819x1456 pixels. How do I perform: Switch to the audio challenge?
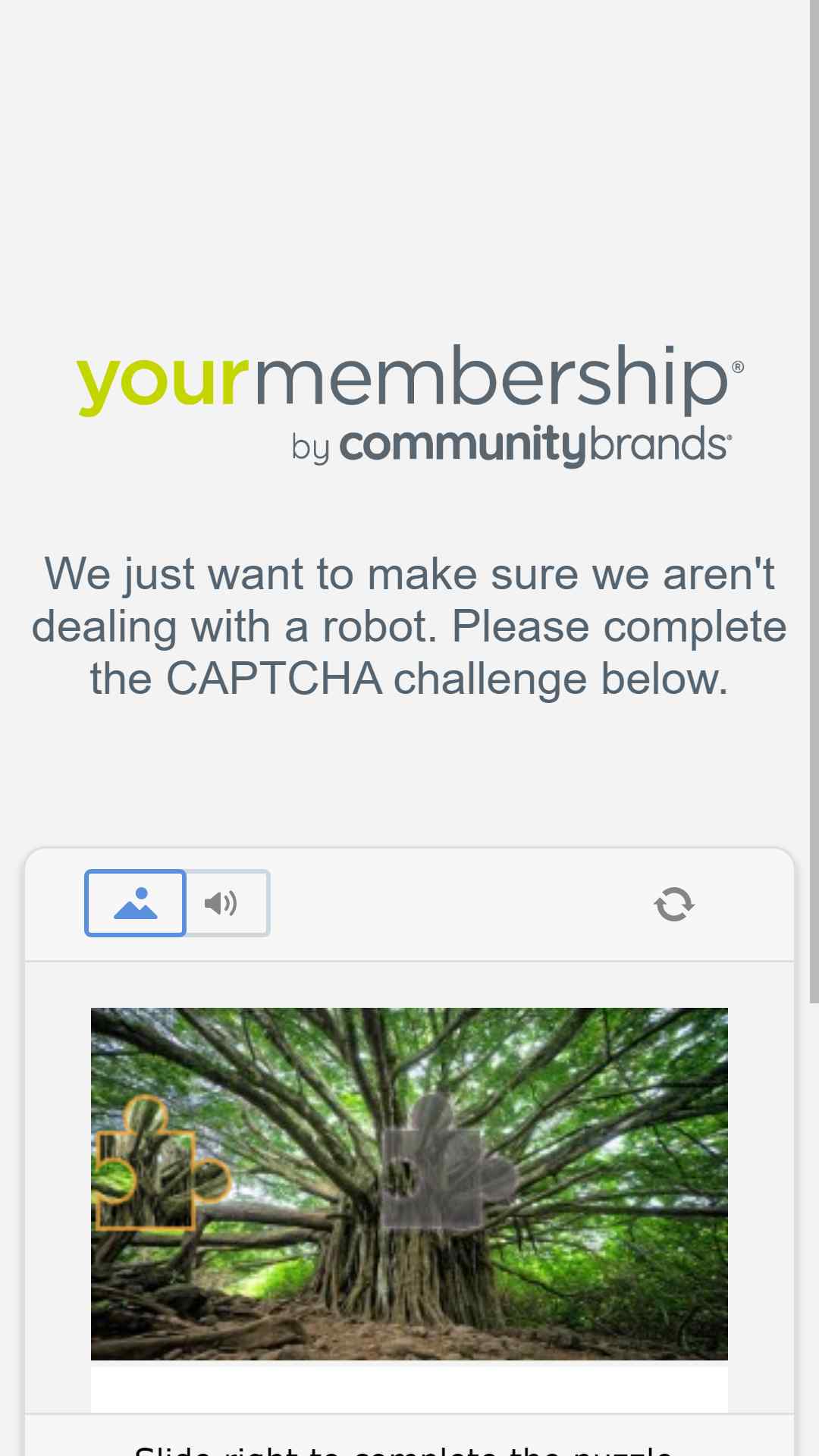tap(227, 902)
